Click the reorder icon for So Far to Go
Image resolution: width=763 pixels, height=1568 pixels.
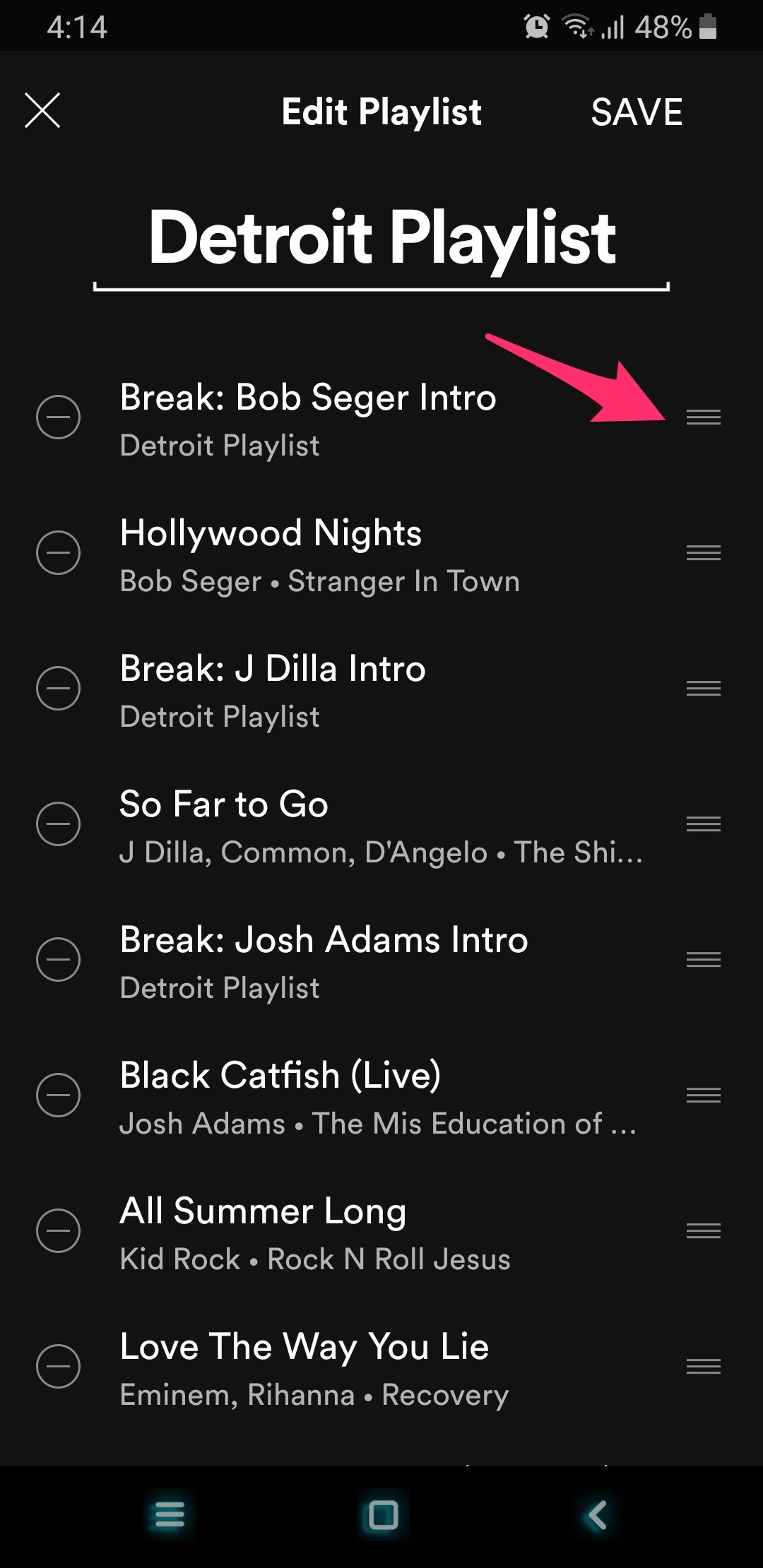point(703,823)
